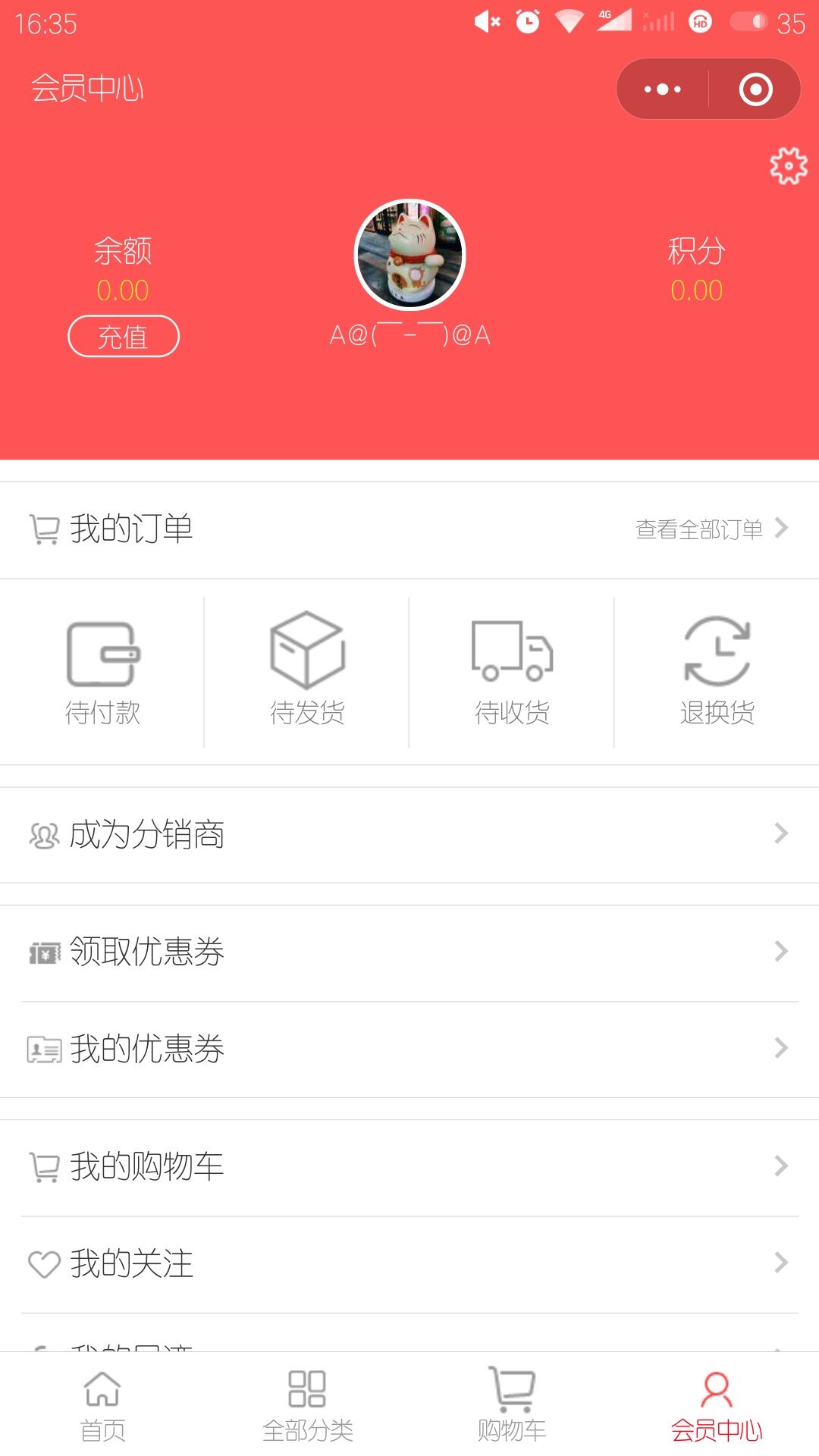Open 我的优惠券 my coupons
Image resolution: width=819 pixels, height=1456 pixels.
pyautogui.click(x=409, y=1049)
